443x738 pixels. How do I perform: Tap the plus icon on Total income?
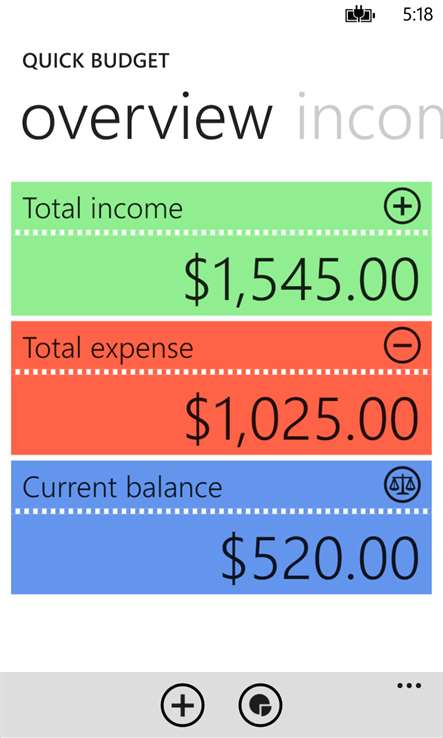(x=402, y=206)
